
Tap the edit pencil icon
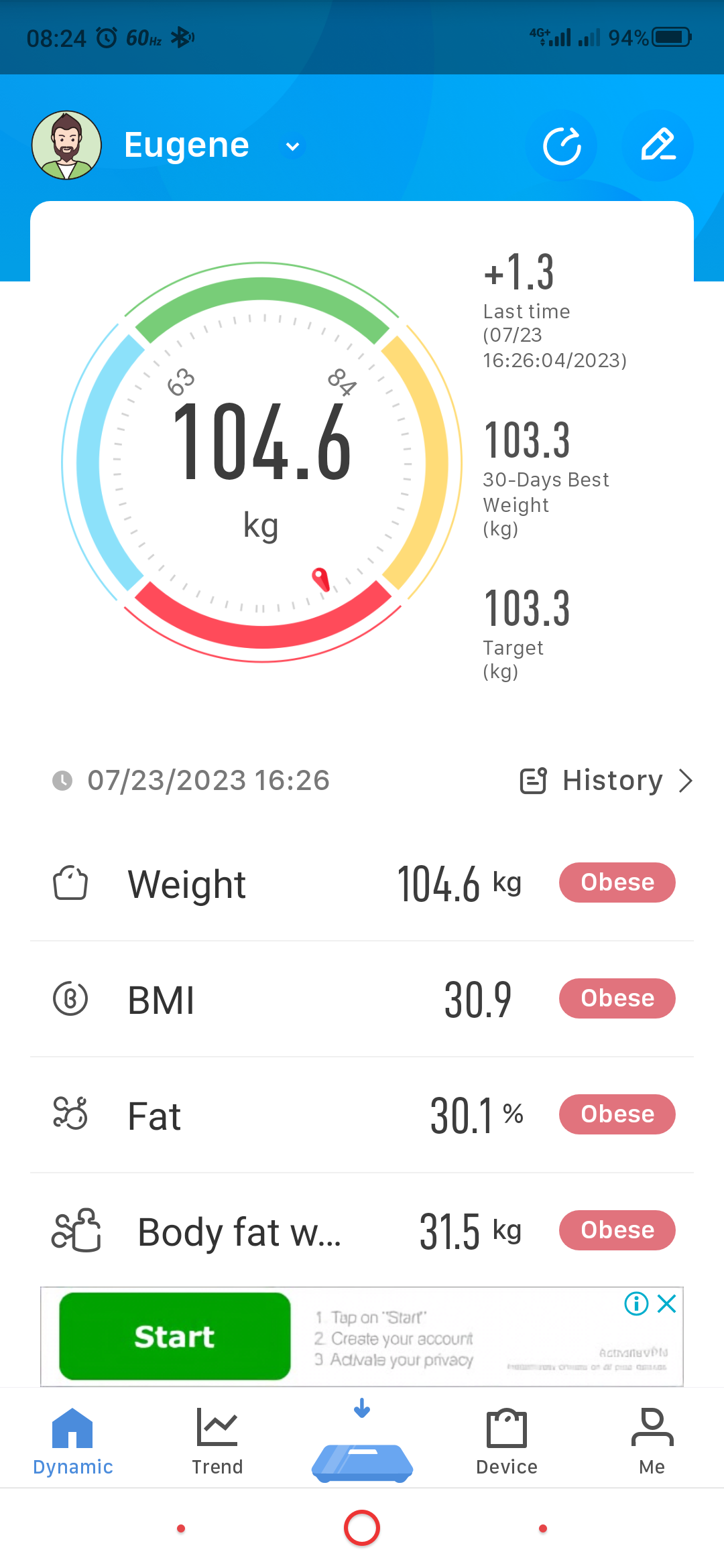658,145
